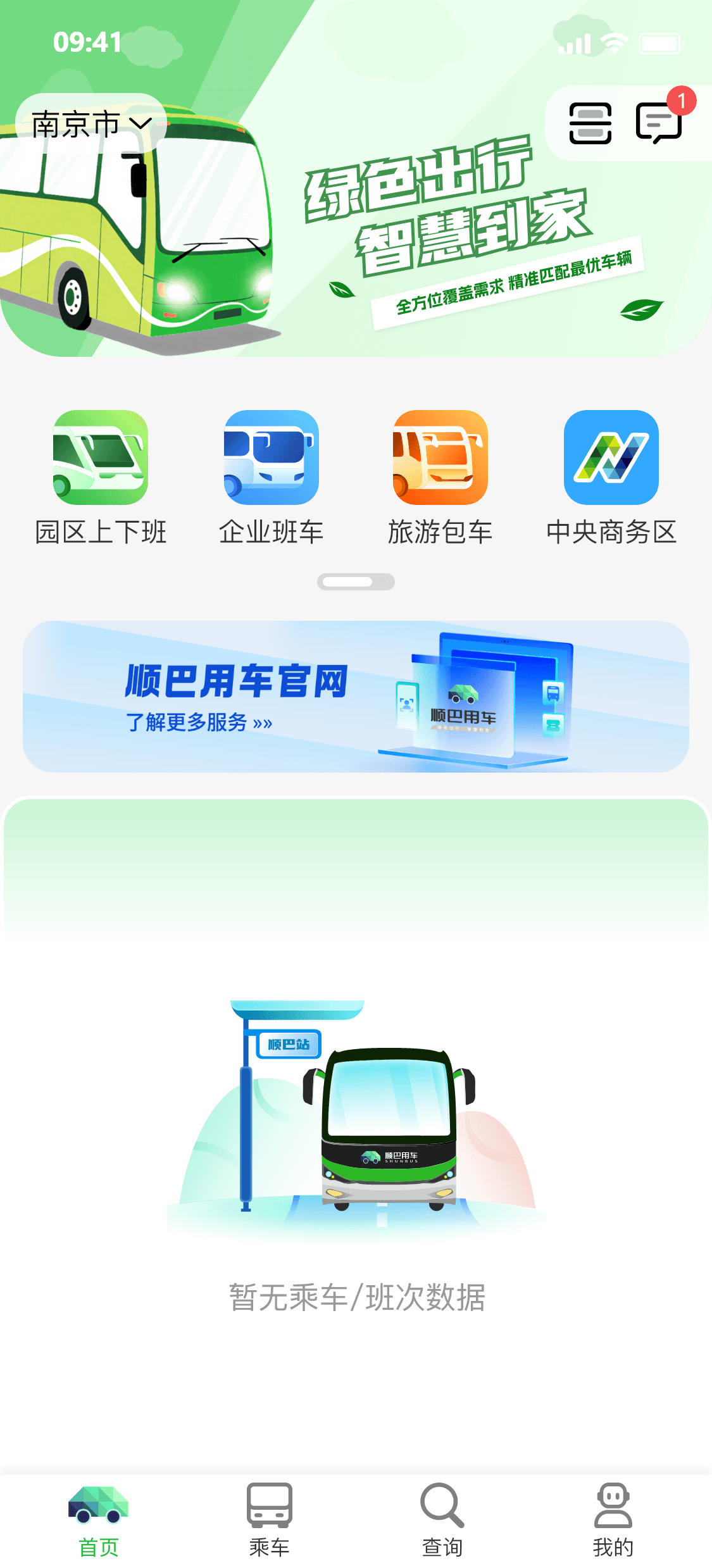
Task: Select the 企业班车 service
Action: coord(271,478)
